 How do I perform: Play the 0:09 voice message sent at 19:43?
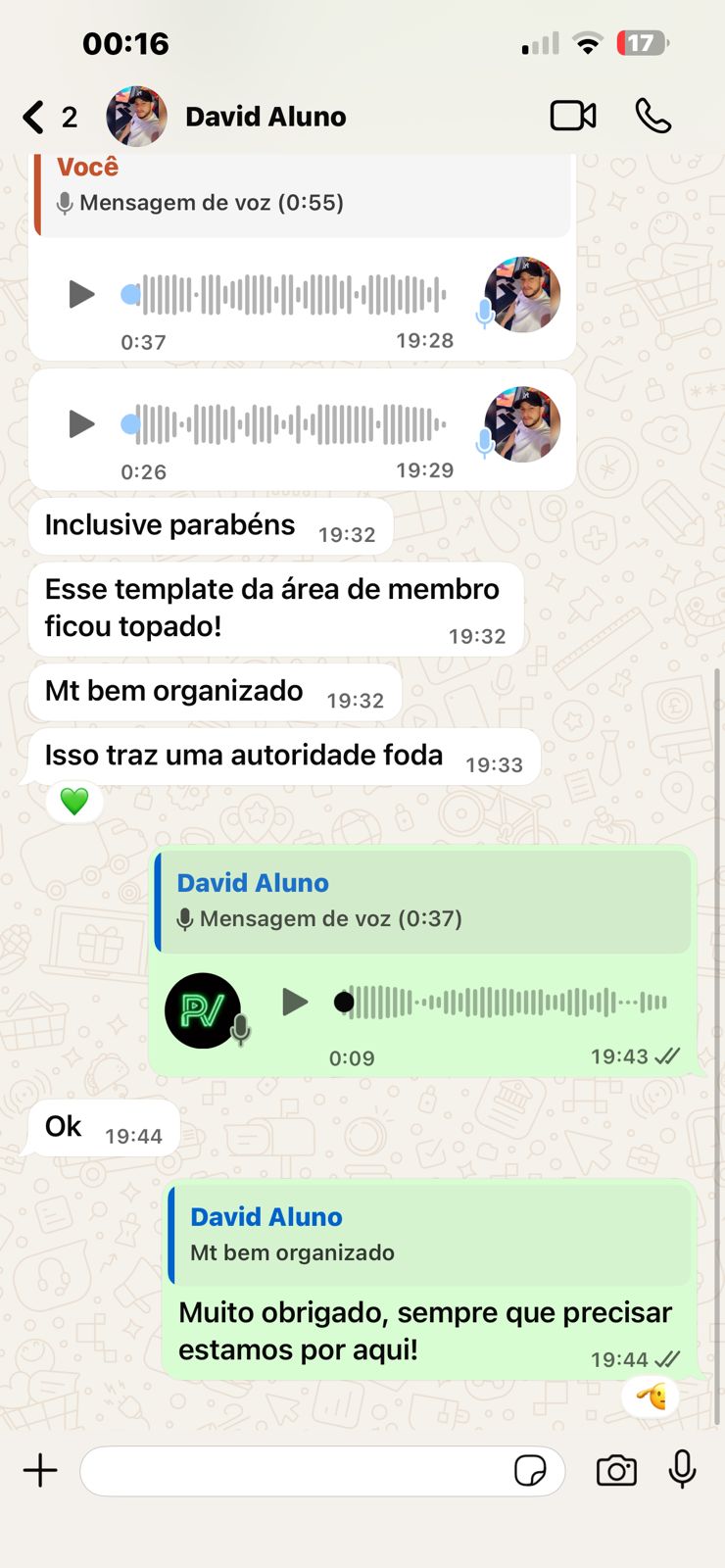tap(294, 1002)
